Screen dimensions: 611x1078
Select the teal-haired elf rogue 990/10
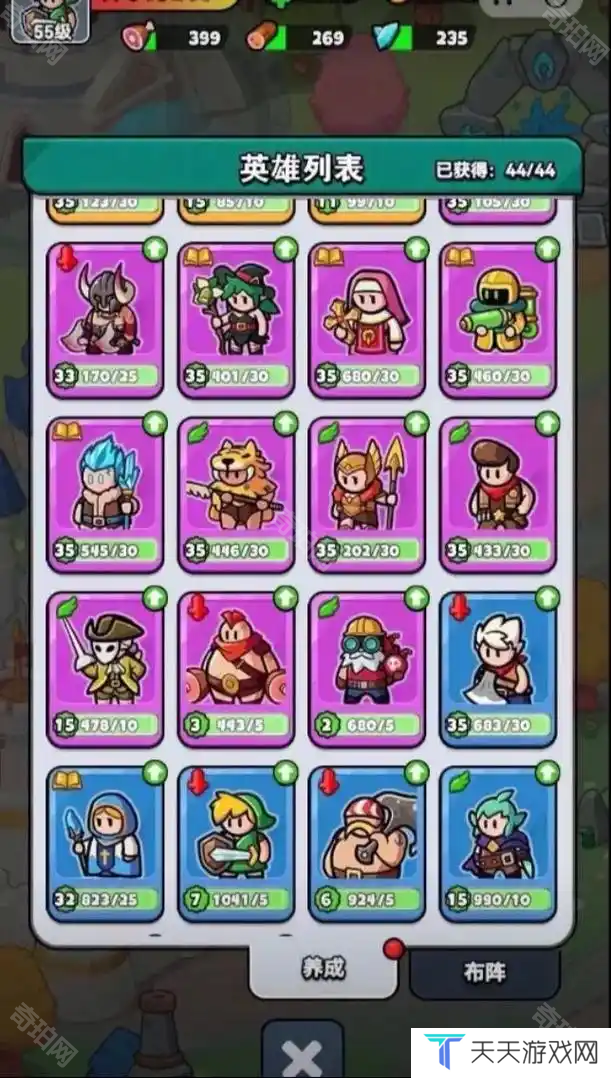tap(497, 842)
